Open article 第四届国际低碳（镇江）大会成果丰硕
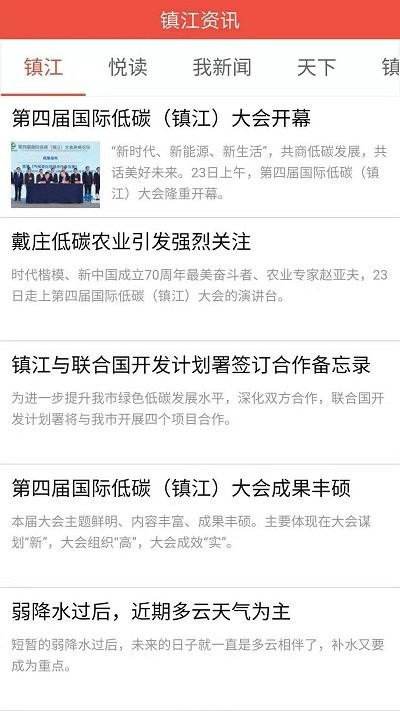This screenshot has width=400, height=711. click(200, 526)
